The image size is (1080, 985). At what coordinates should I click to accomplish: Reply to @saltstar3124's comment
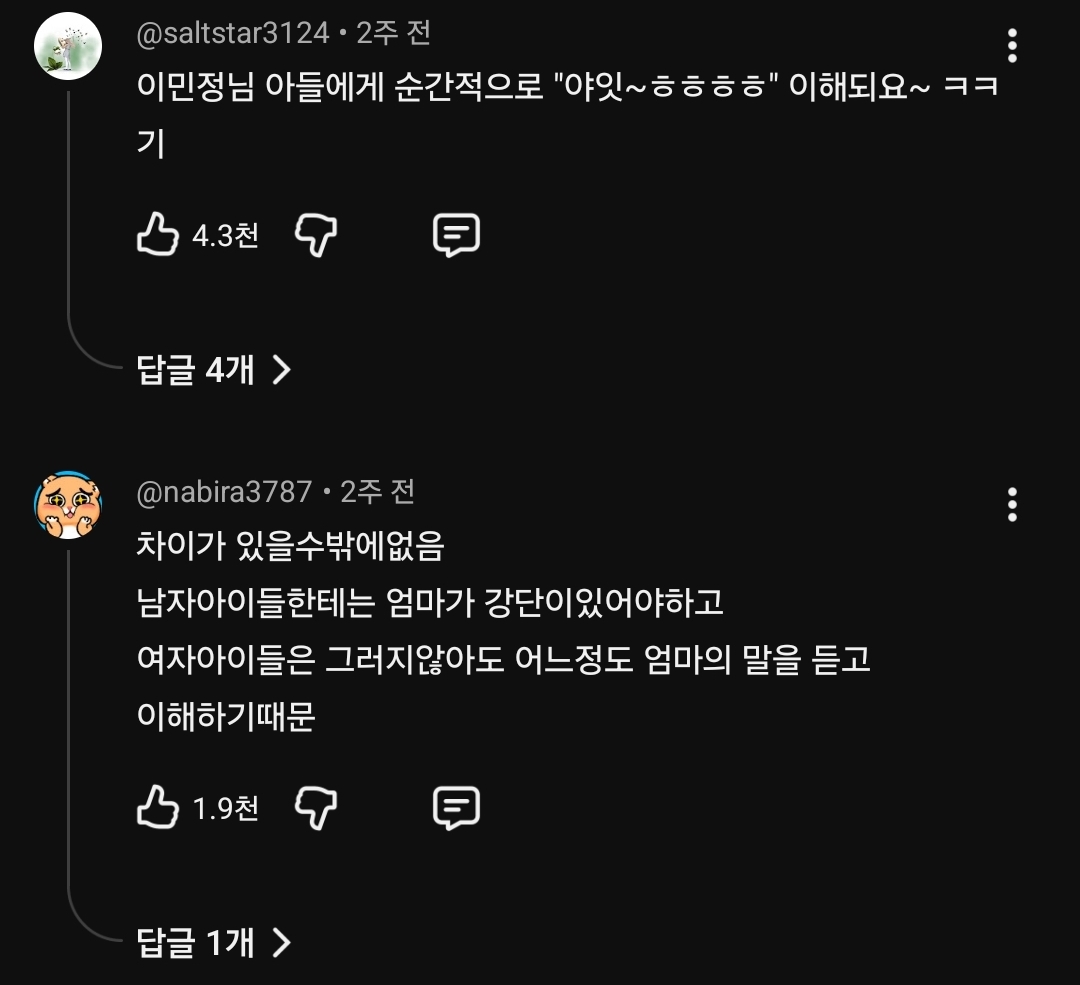[x=456, y=236]
